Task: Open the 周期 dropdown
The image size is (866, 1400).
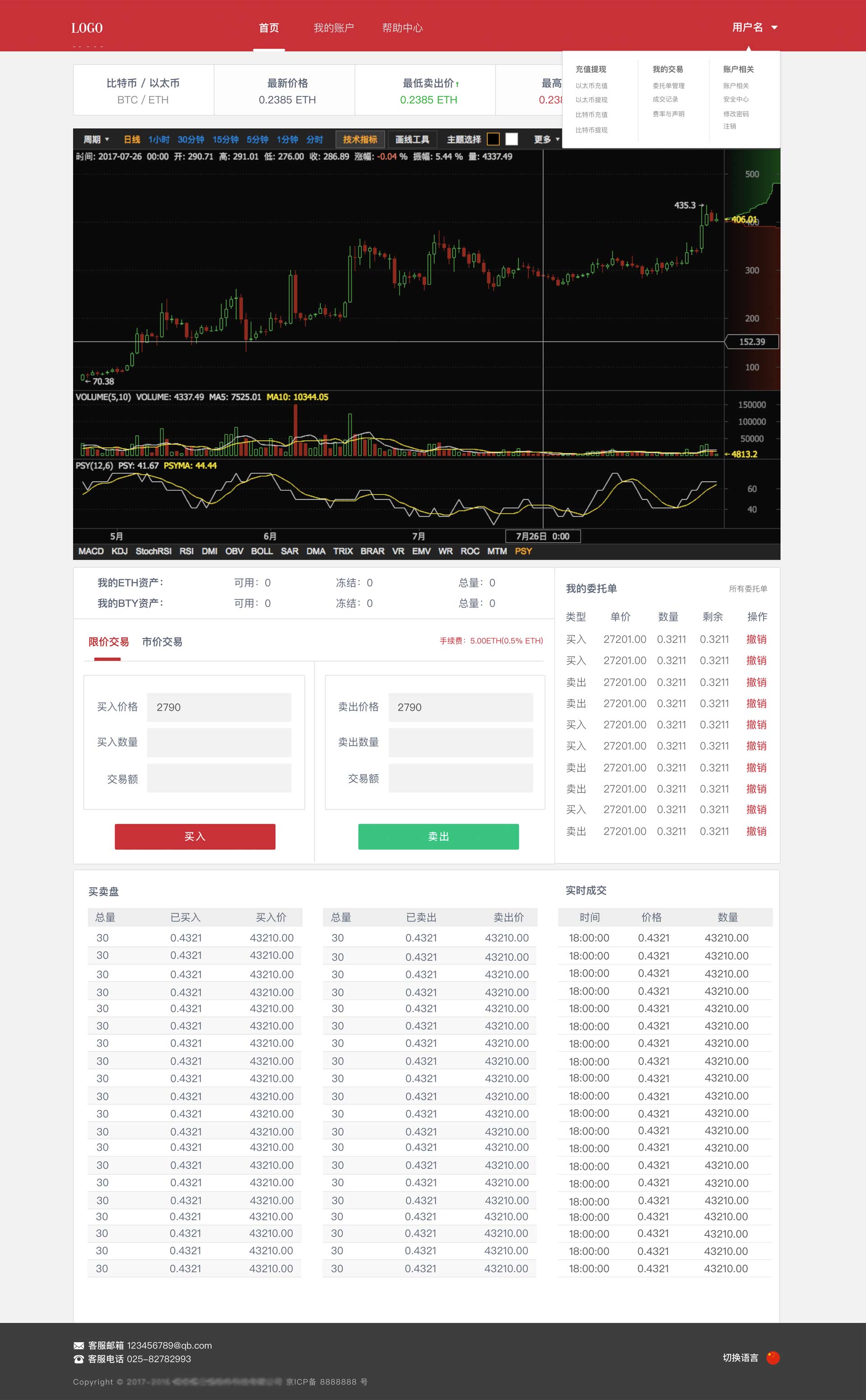Action: coord(93,139)
